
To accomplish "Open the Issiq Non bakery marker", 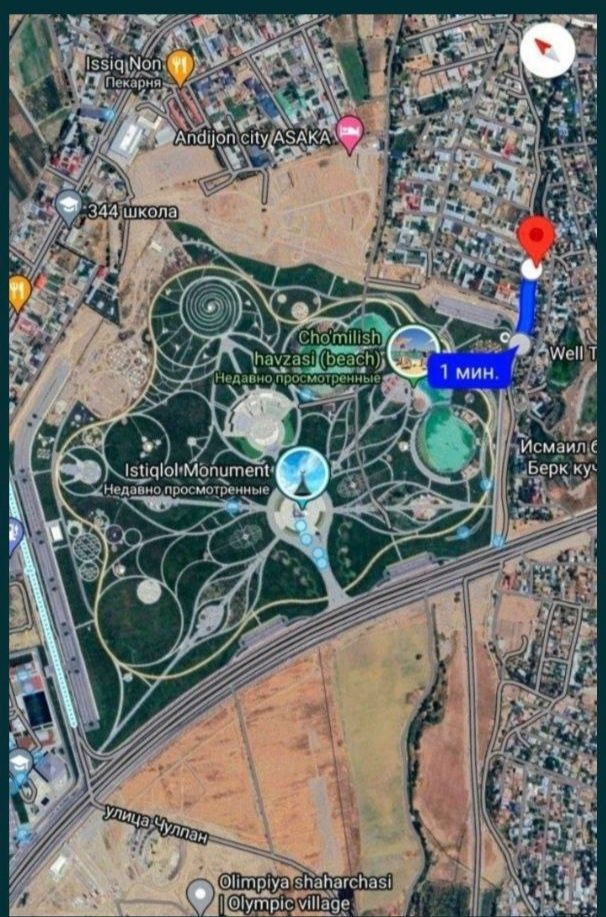I will [179, 67].
